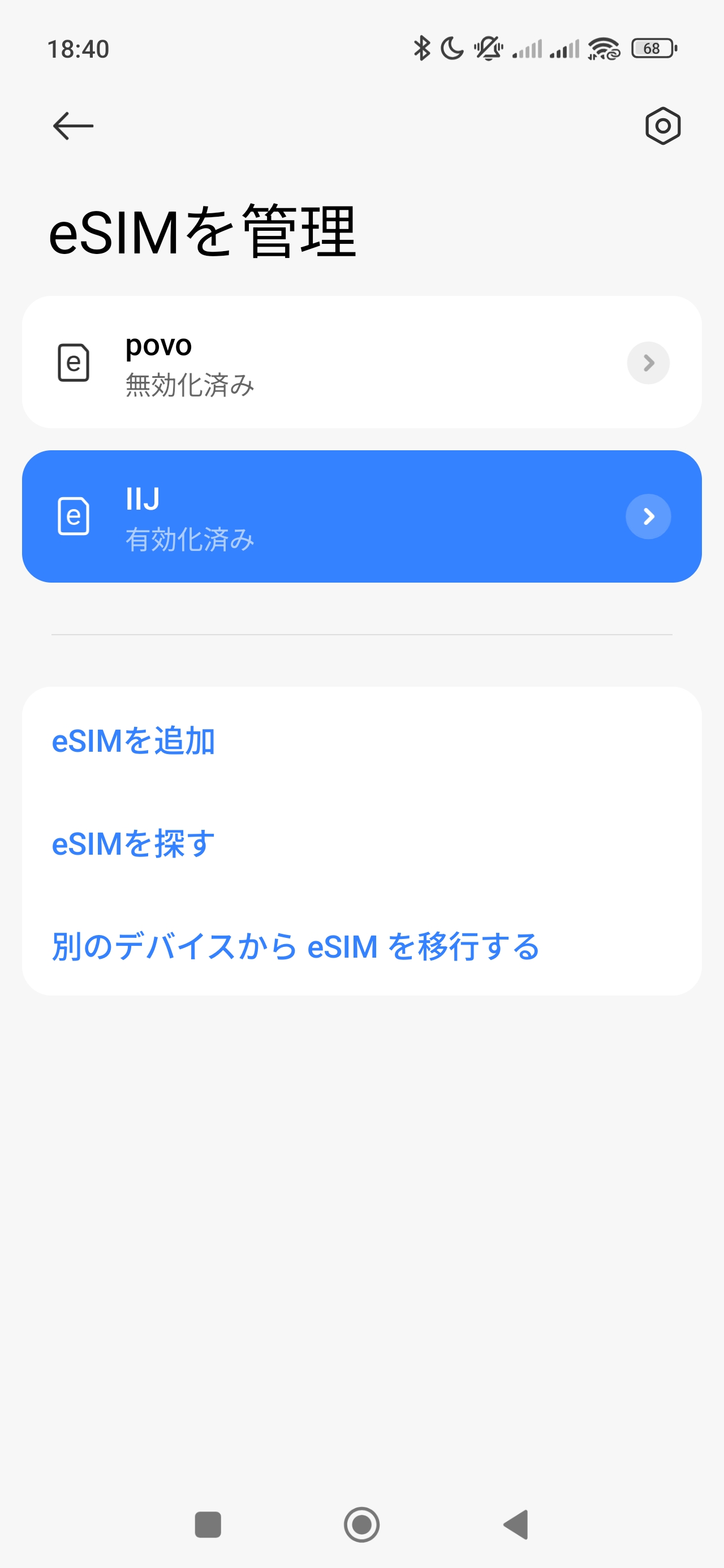Viewport: 724px width, 1568px height.
Task: Choose 別のデバイスから eSIM を移行する
Action: point(295,946)
